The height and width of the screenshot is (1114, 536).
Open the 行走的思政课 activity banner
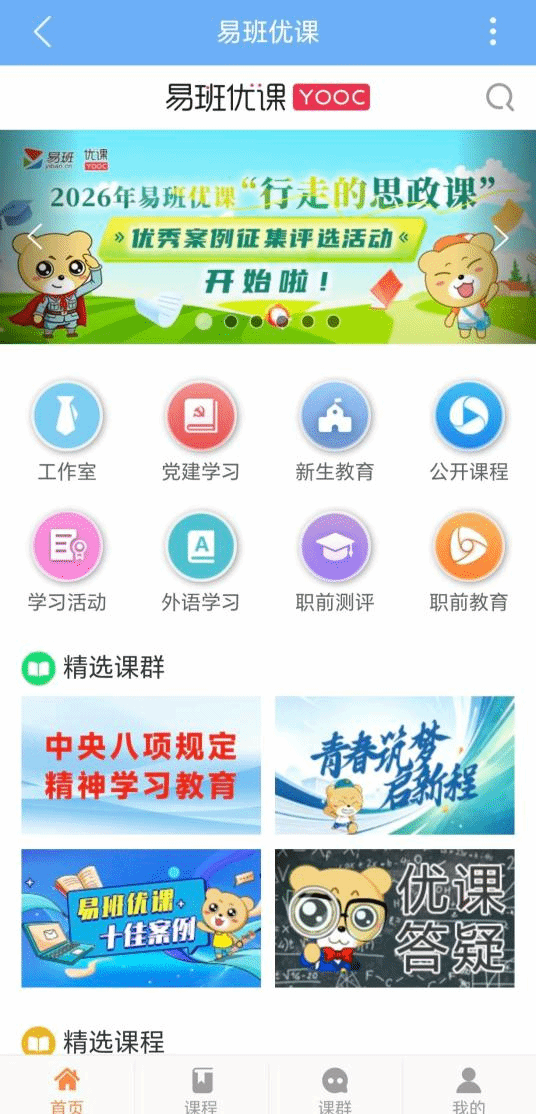tap(268, 237)
